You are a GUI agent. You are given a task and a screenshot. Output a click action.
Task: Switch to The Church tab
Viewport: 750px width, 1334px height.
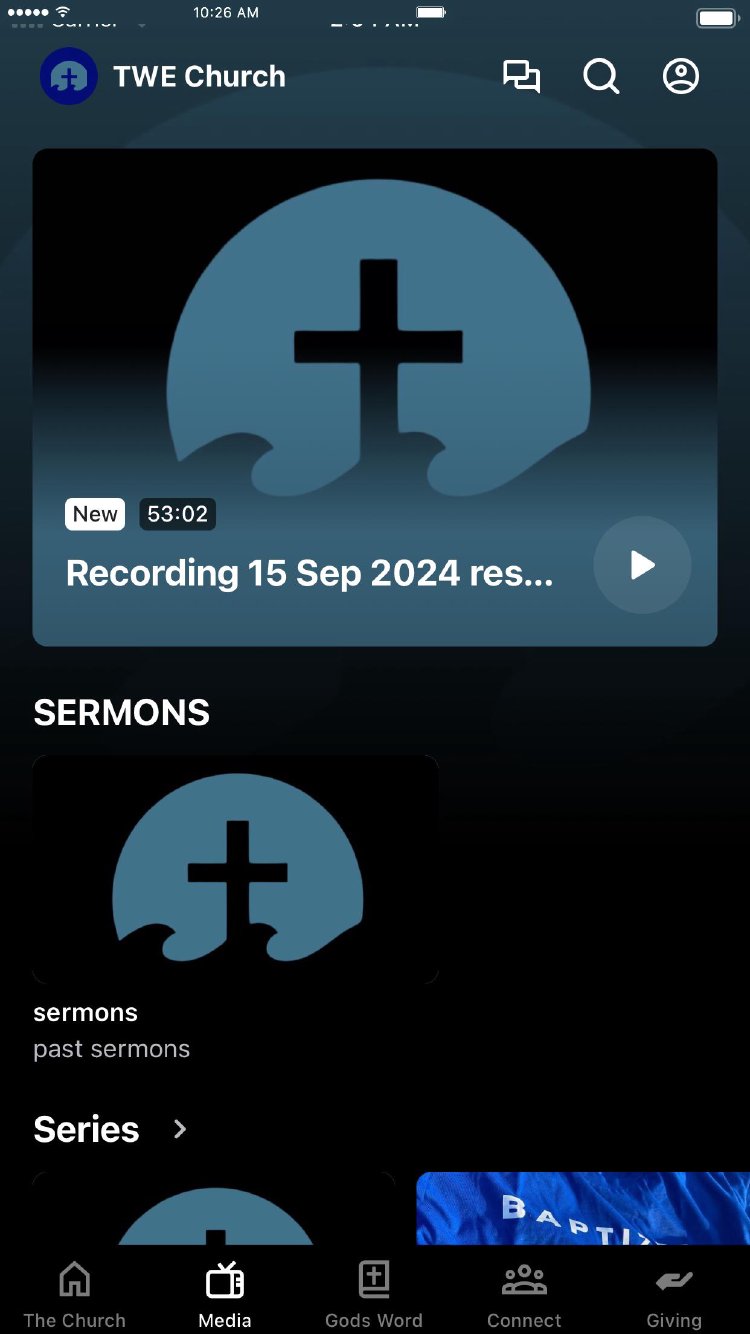click(x=75, y=1295)
